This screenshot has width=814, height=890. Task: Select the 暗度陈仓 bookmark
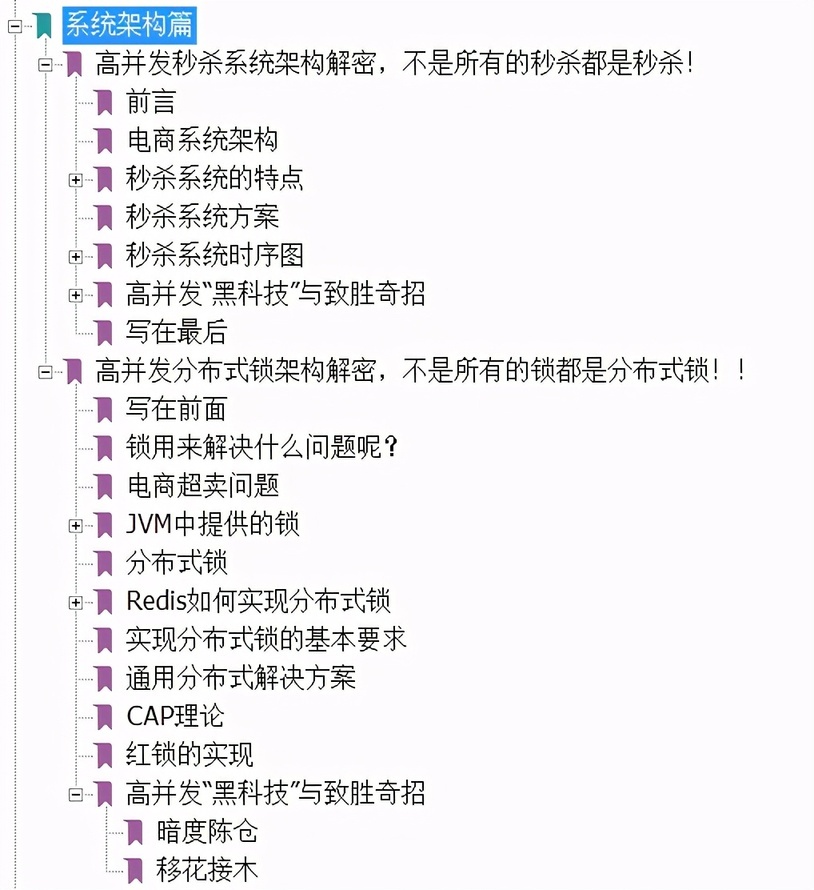208,831
